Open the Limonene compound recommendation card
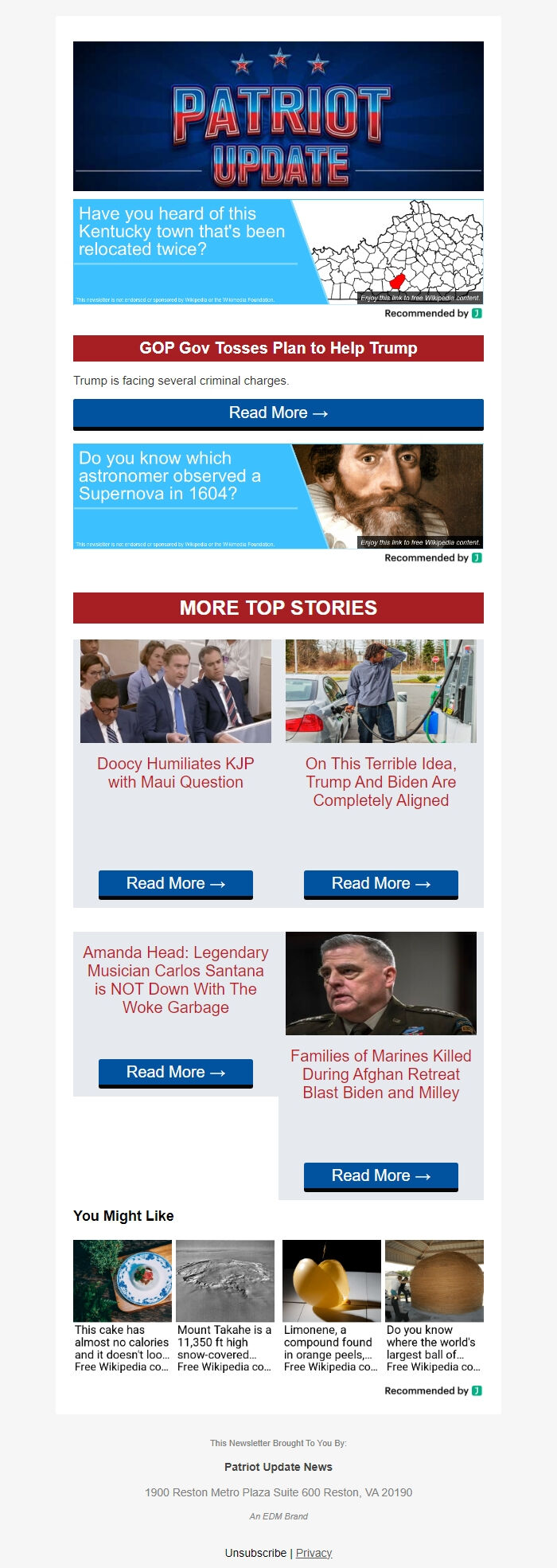The image size is (557, 1568). point(331,1306)
